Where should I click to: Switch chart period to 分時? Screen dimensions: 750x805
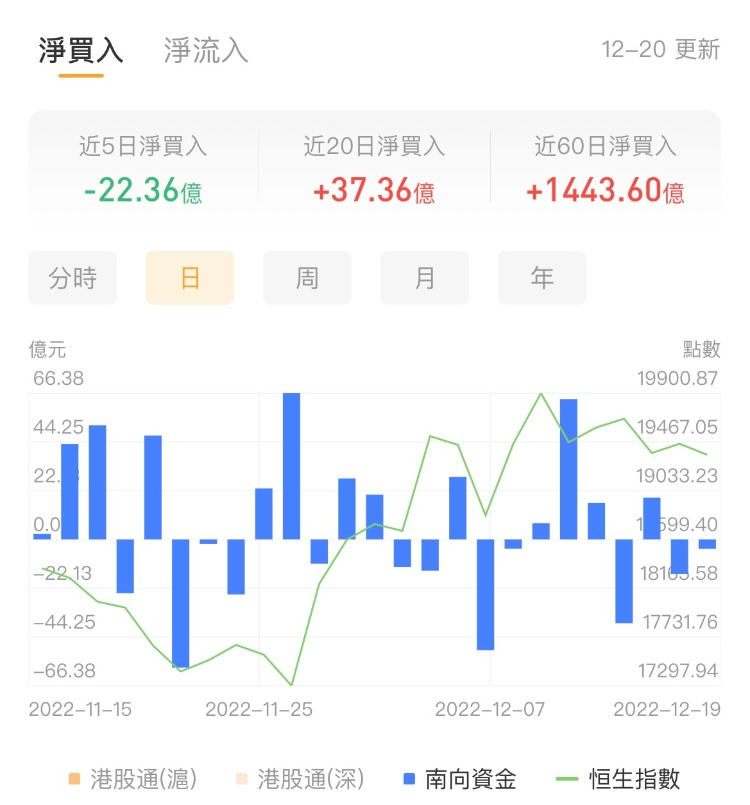coord(73,278)
